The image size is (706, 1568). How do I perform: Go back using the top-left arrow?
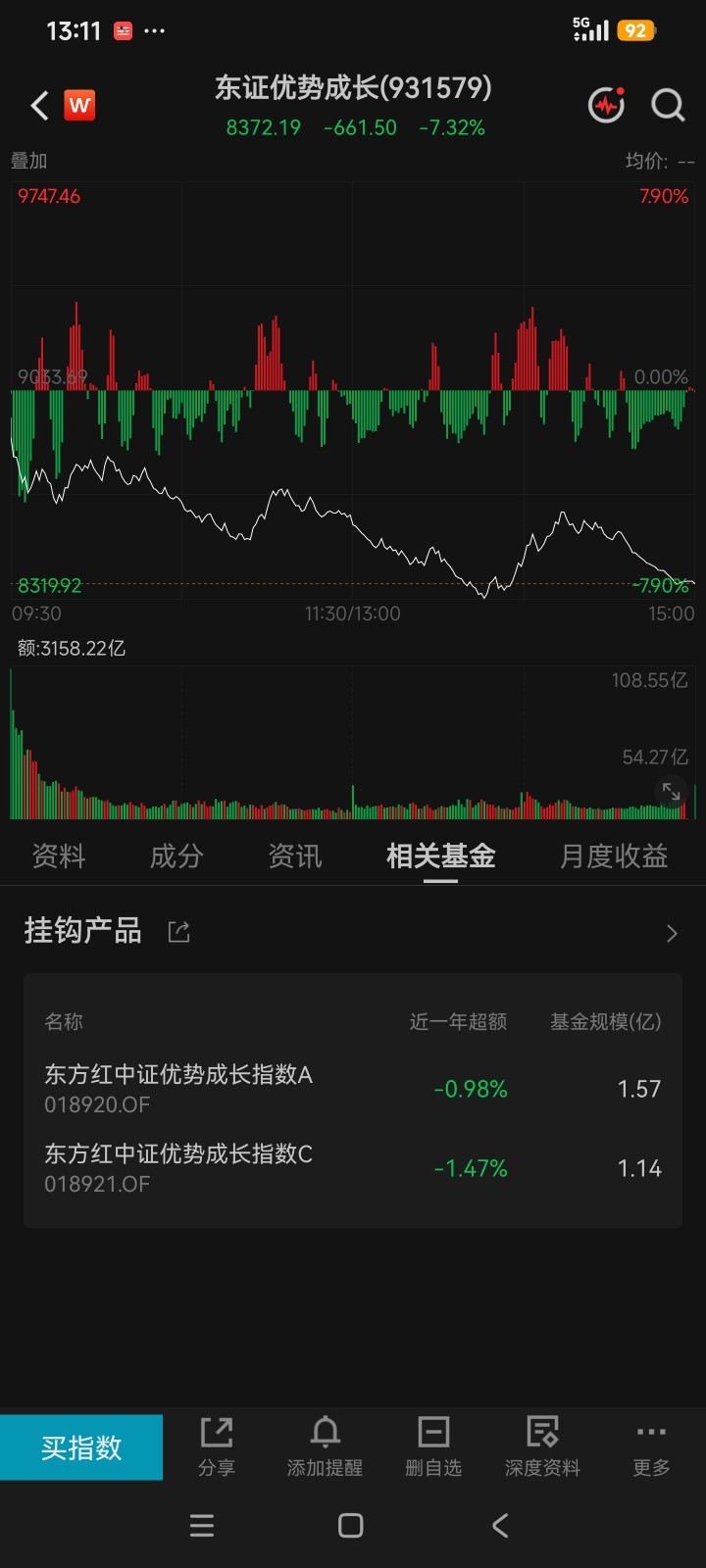pyautogui.click(x=39, y=106)
